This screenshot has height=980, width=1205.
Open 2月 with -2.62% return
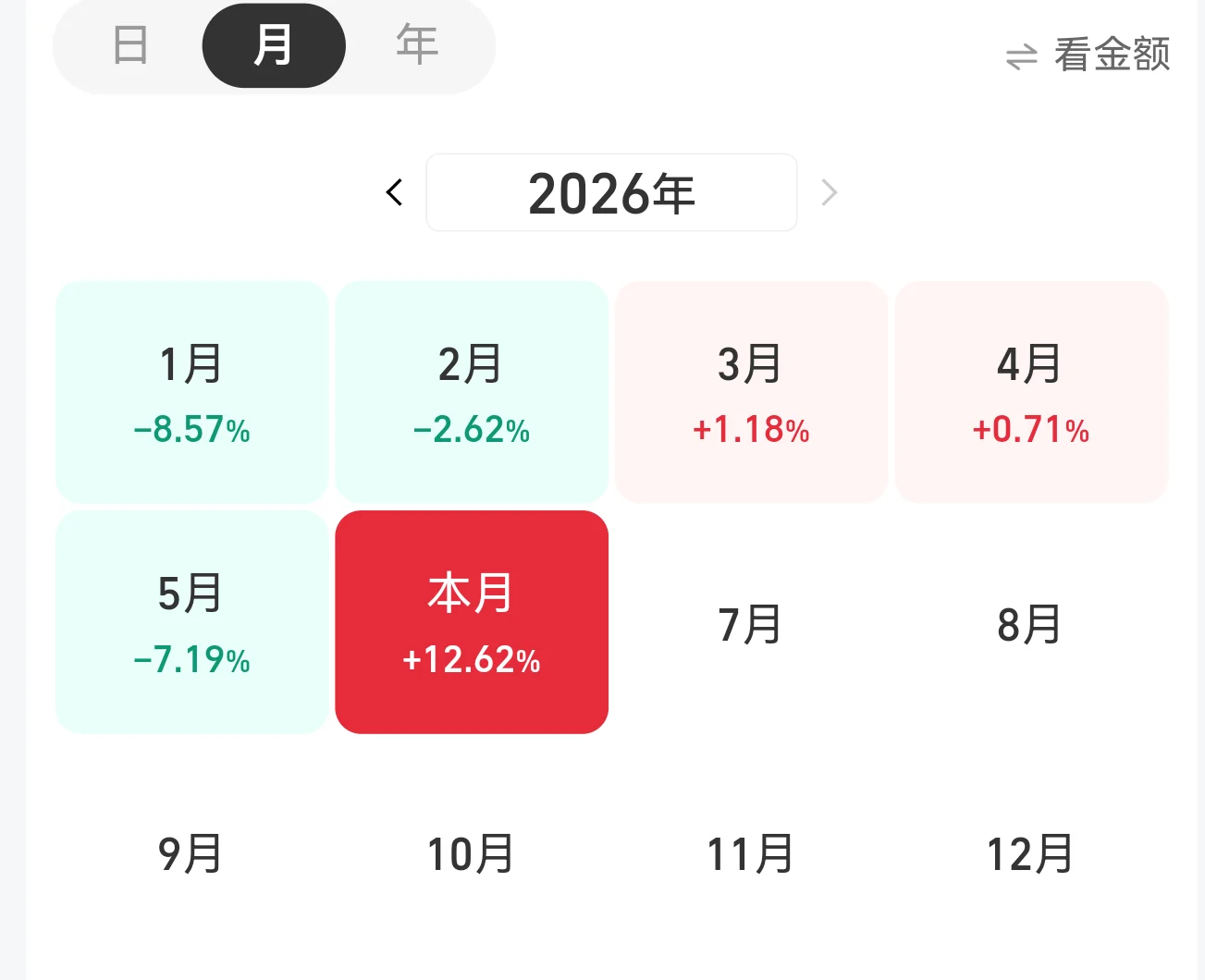tap(472, 392)
